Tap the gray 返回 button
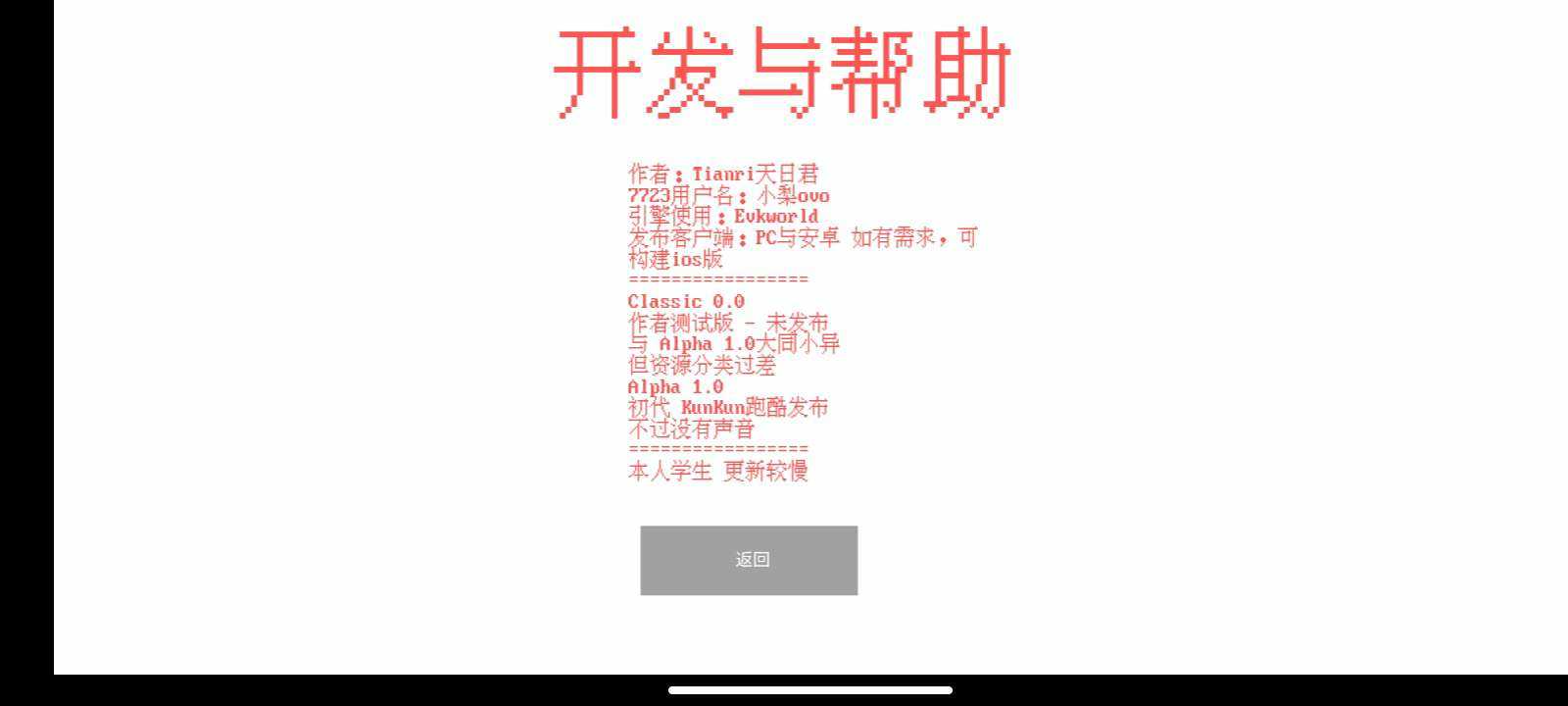Screen dimensions: 1568x706 (x=749, y=560)
